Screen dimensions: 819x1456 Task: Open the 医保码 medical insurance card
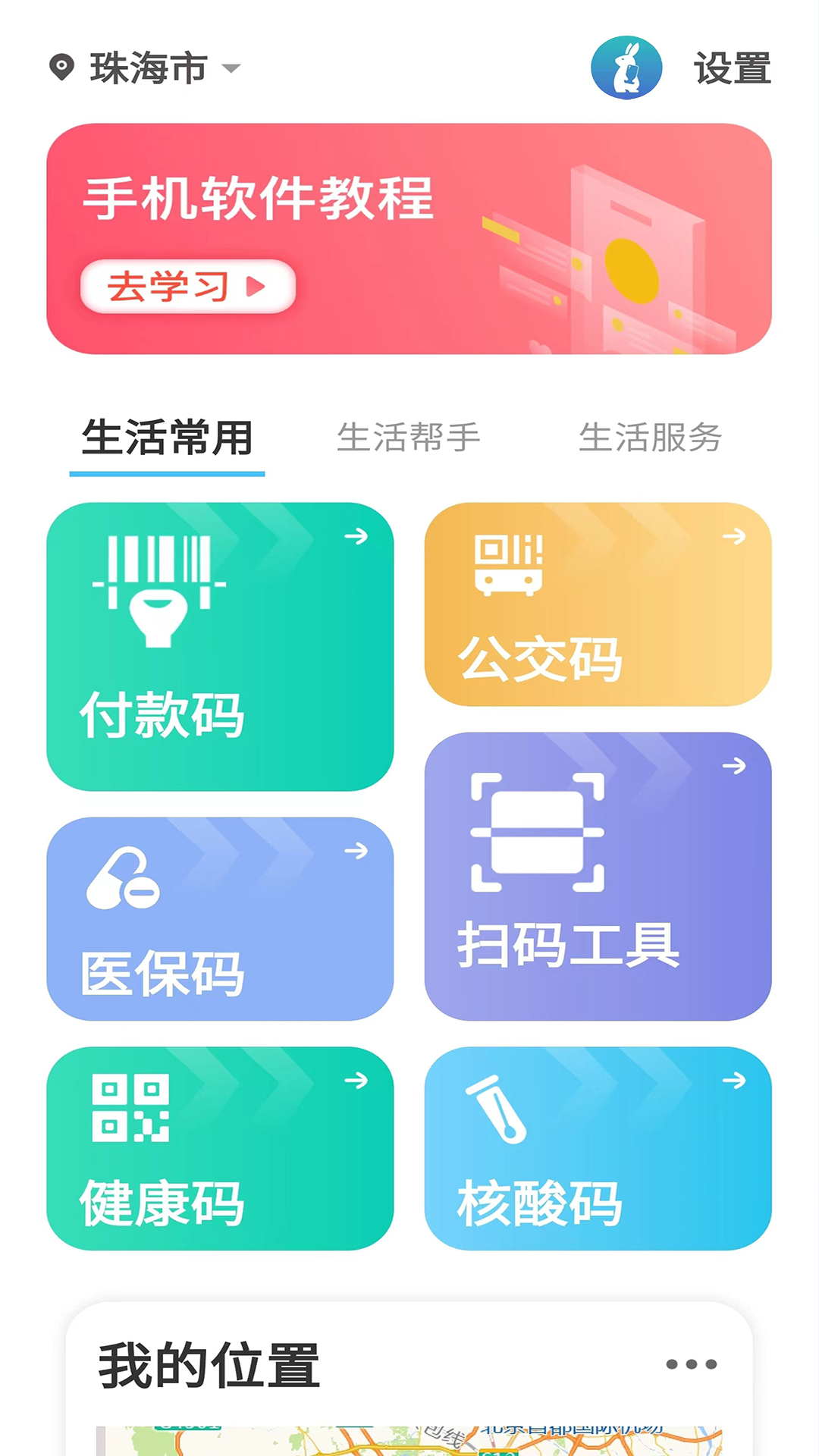tap(220, 918)
